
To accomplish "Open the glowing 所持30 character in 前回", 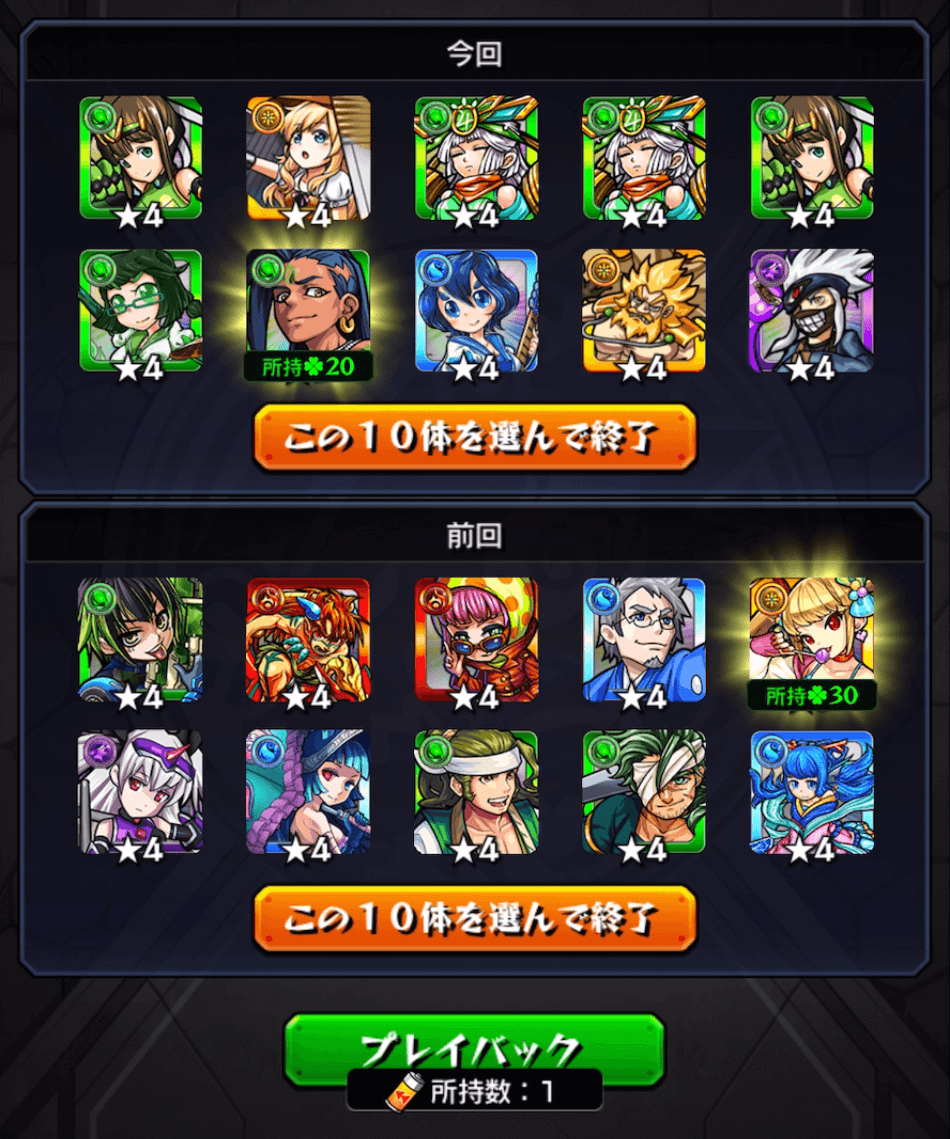I will pos(811,638).
